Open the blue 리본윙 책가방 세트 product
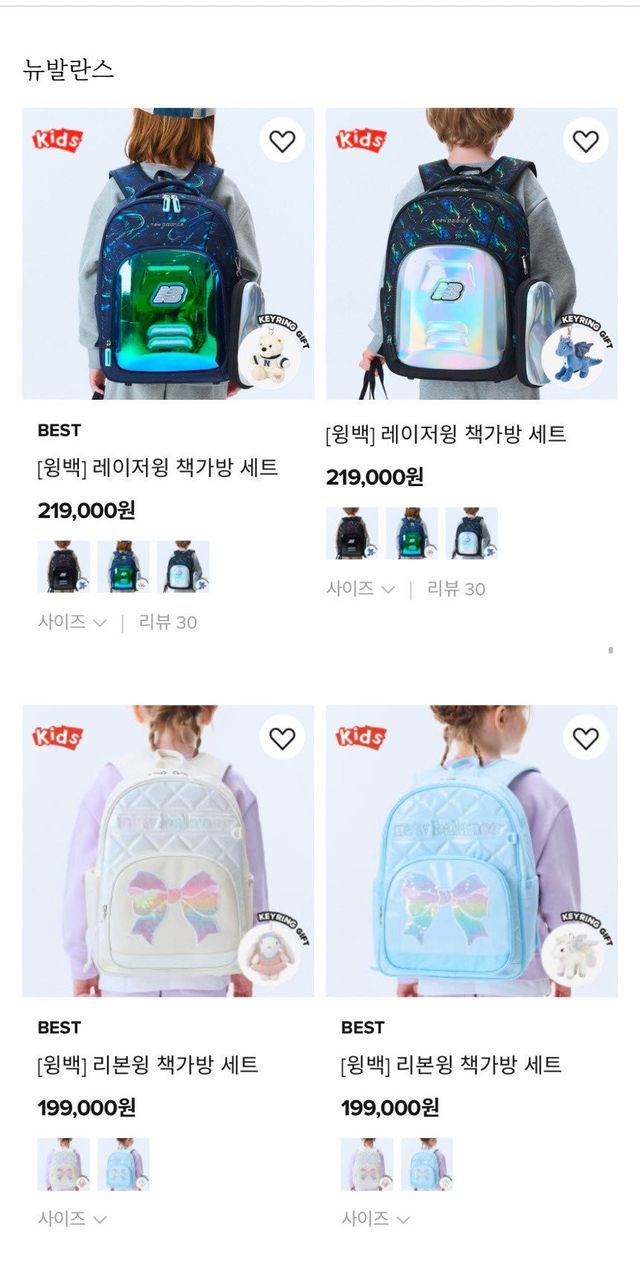This screenshot has height=1280, width=640. (x=471, y=851)
